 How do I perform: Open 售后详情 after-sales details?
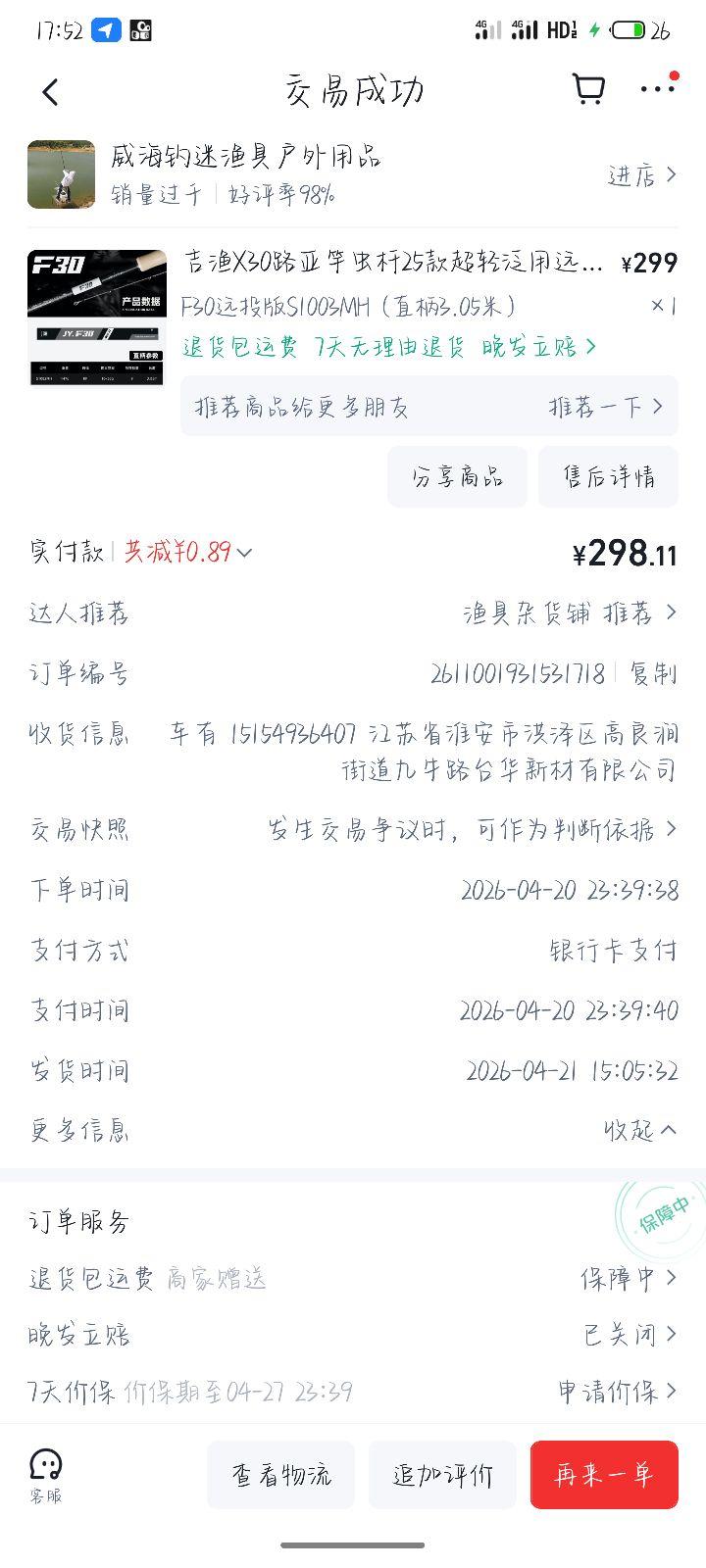pos(608,477)
